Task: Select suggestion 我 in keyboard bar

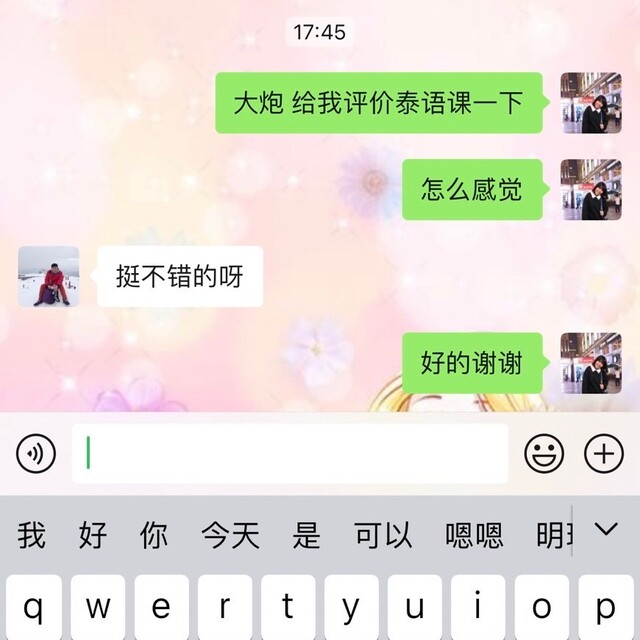Action: coord(31,535)
